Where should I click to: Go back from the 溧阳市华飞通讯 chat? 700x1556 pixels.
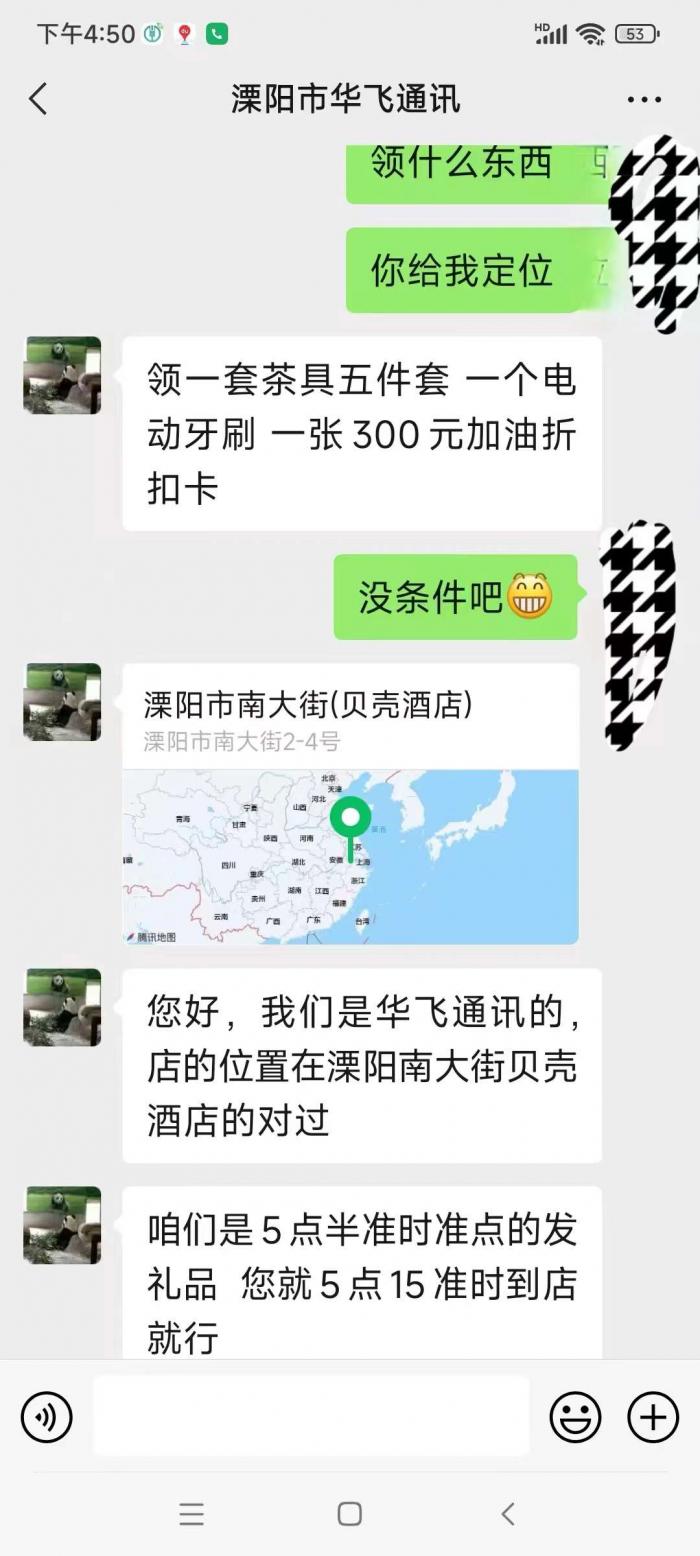pos(38,99)
